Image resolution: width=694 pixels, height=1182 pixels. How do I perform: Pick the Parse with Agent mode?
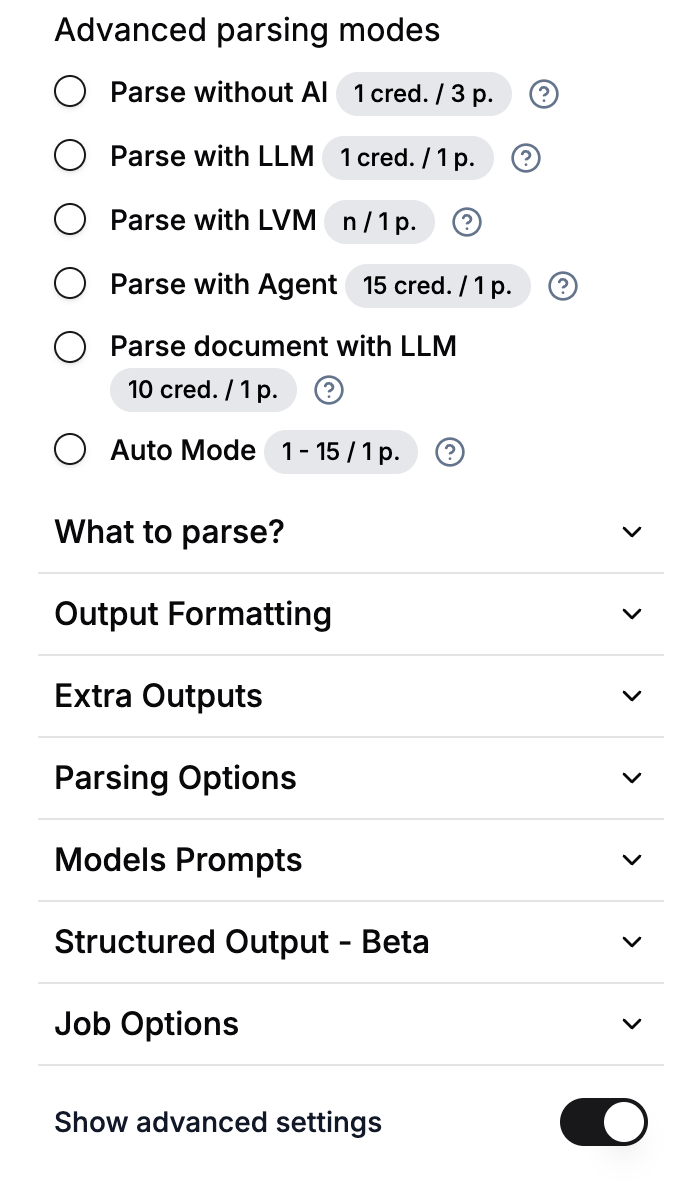70,285
